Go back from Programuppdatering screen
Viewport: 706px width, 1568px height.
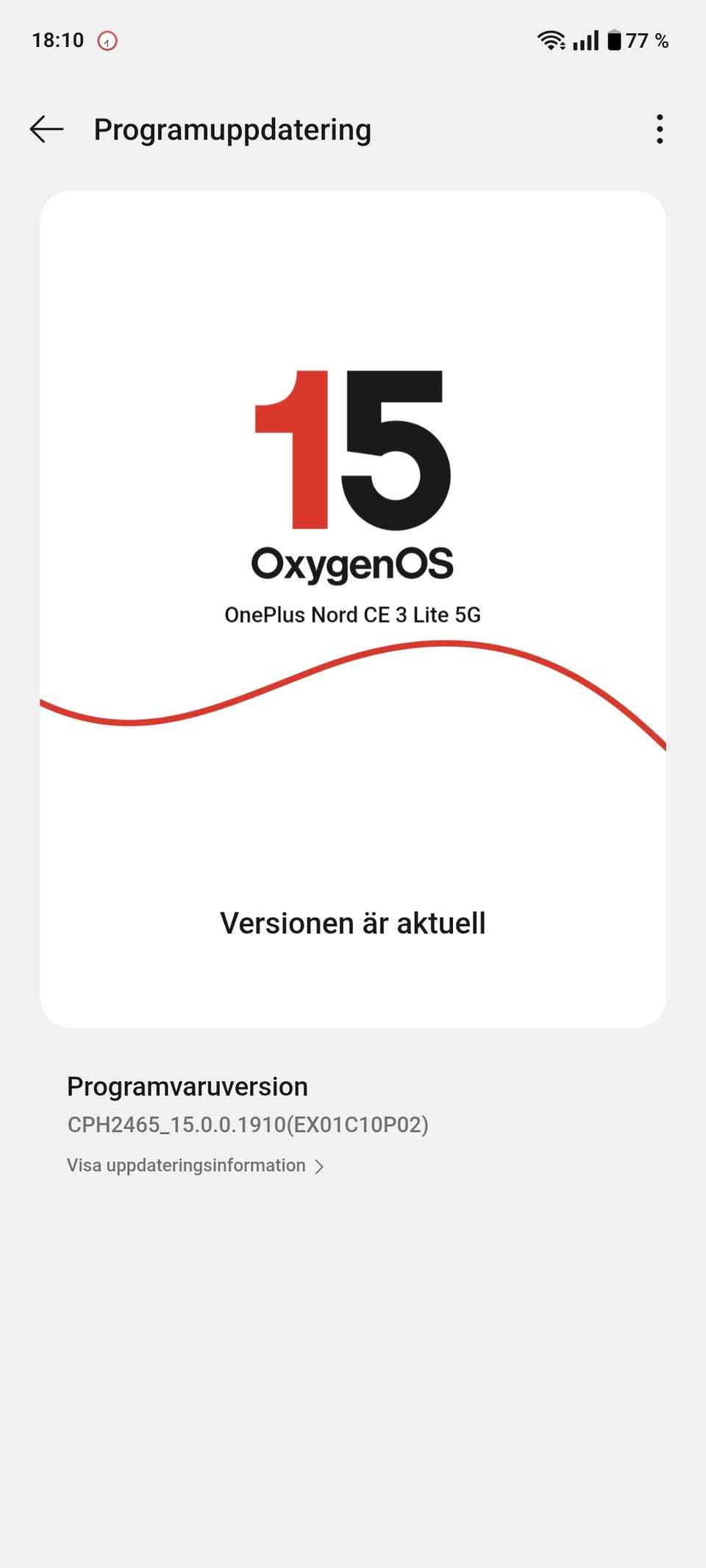click(x=46, y=129)
